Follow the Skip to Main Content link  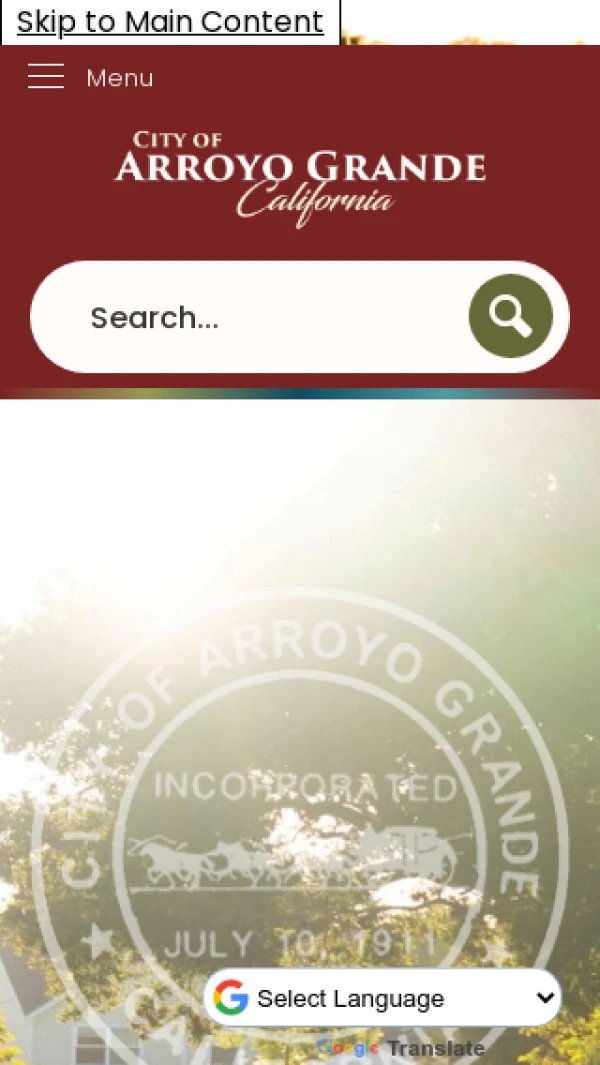170,22
